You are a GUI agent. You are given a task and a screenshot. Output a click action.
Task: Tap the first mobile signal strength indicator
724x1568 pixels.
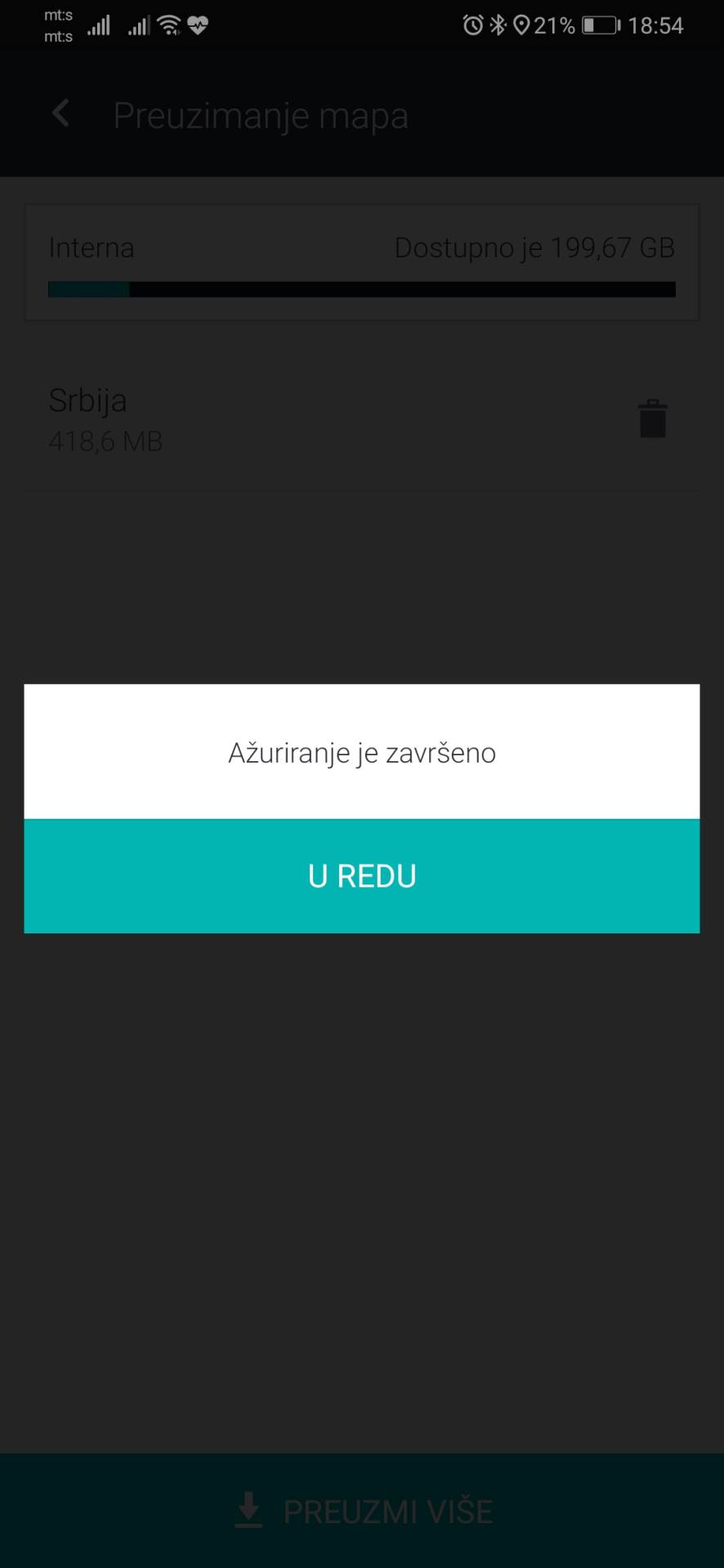click(98, 24)
